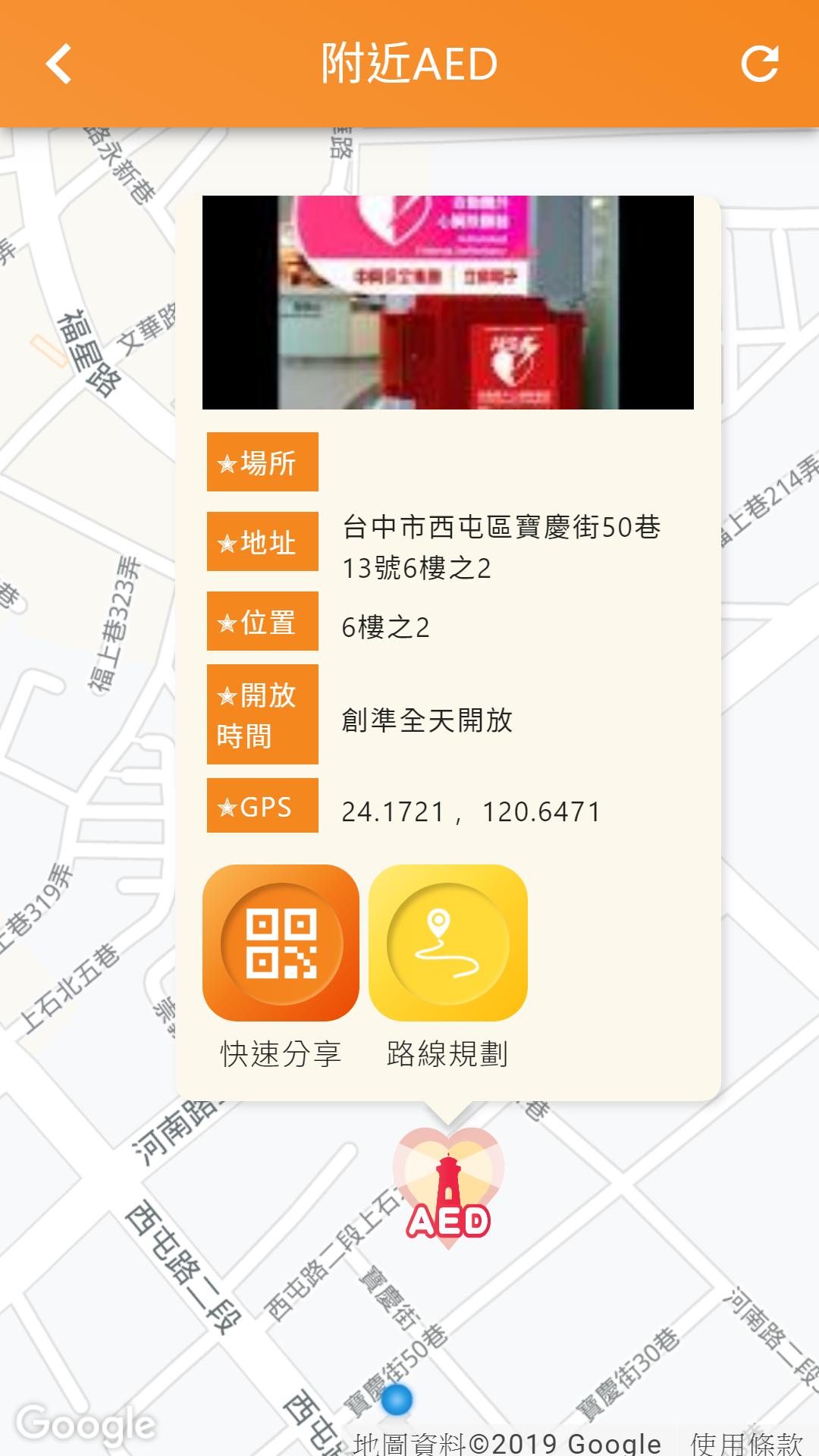View the AED location photo
This screenshot has height=1456, width=819.
click(447, 303)
